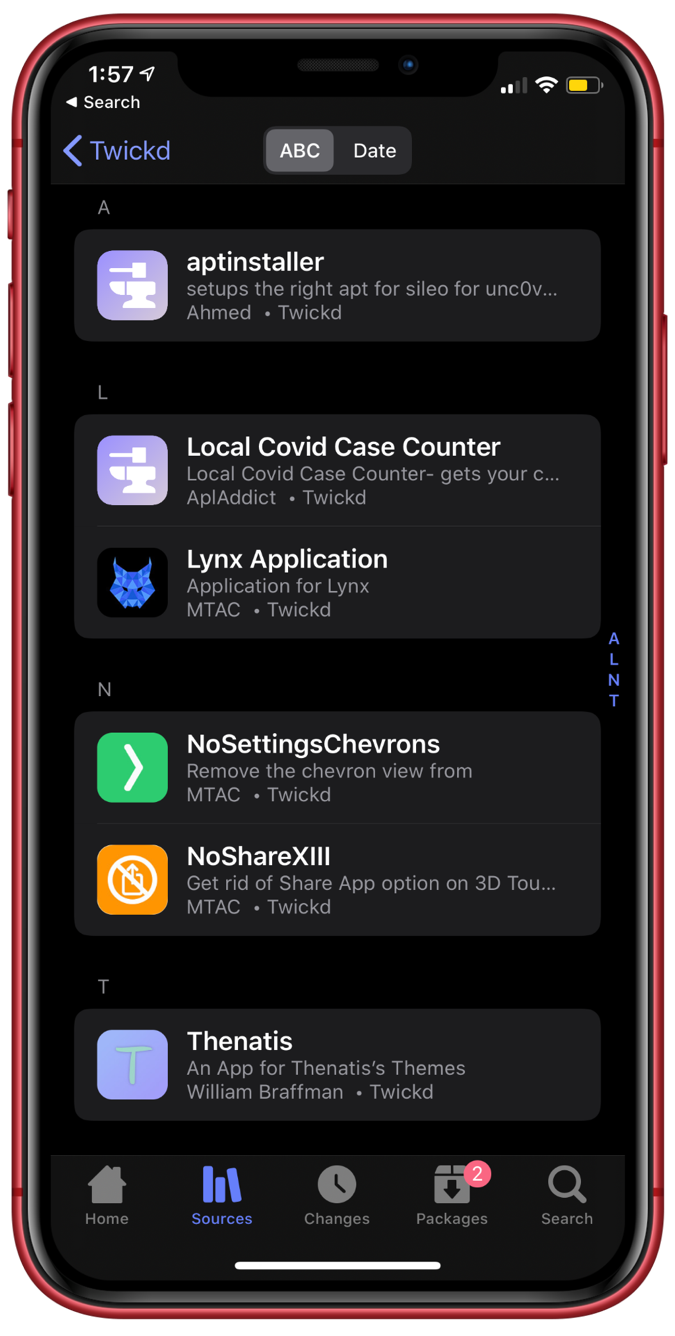Switch to the Home tab
This screenshot has height=1336, width=675.
coord(107,1197)
